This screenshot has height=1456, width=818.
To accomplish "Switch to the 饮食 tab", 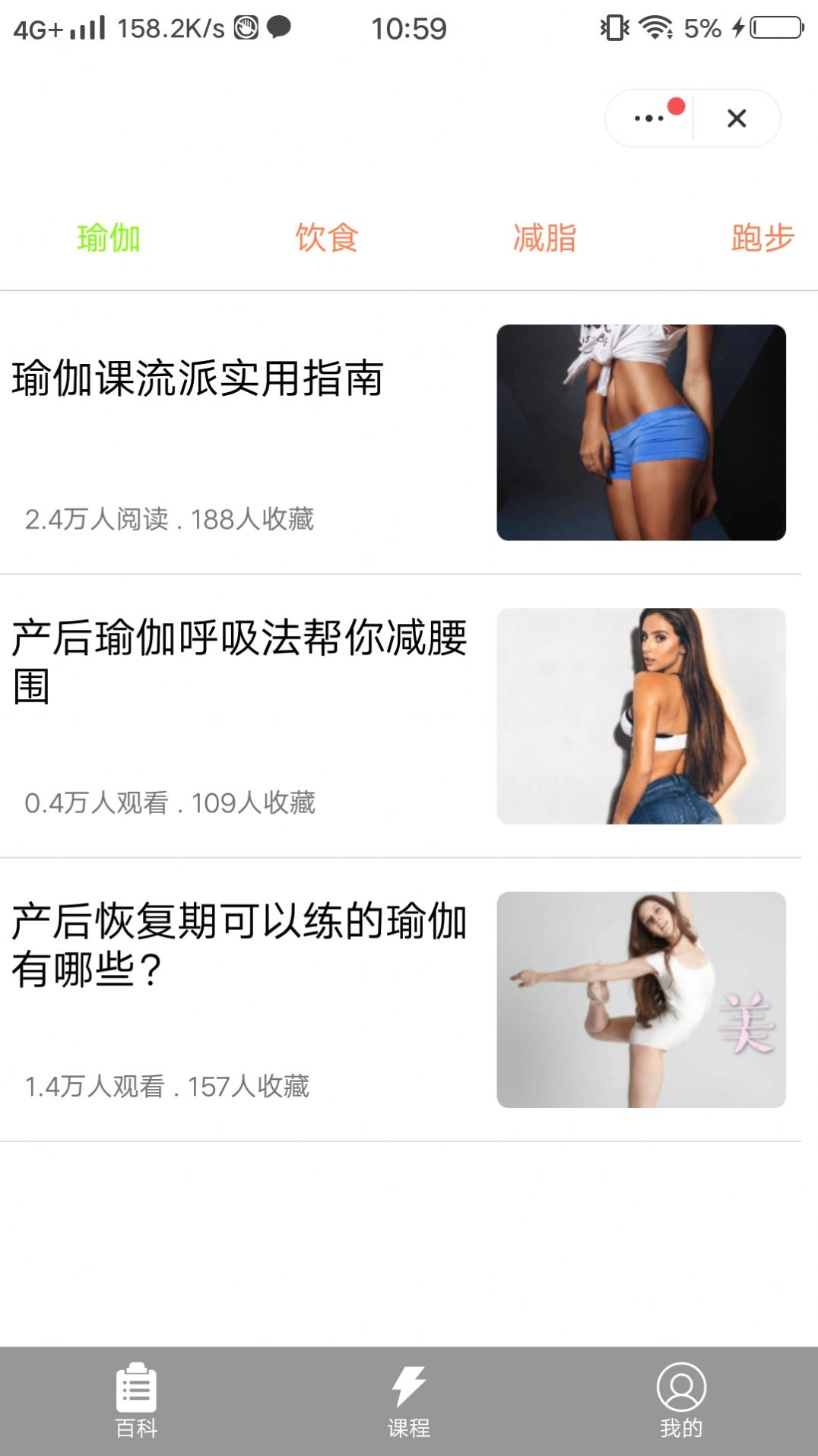I will click(327, 237).
